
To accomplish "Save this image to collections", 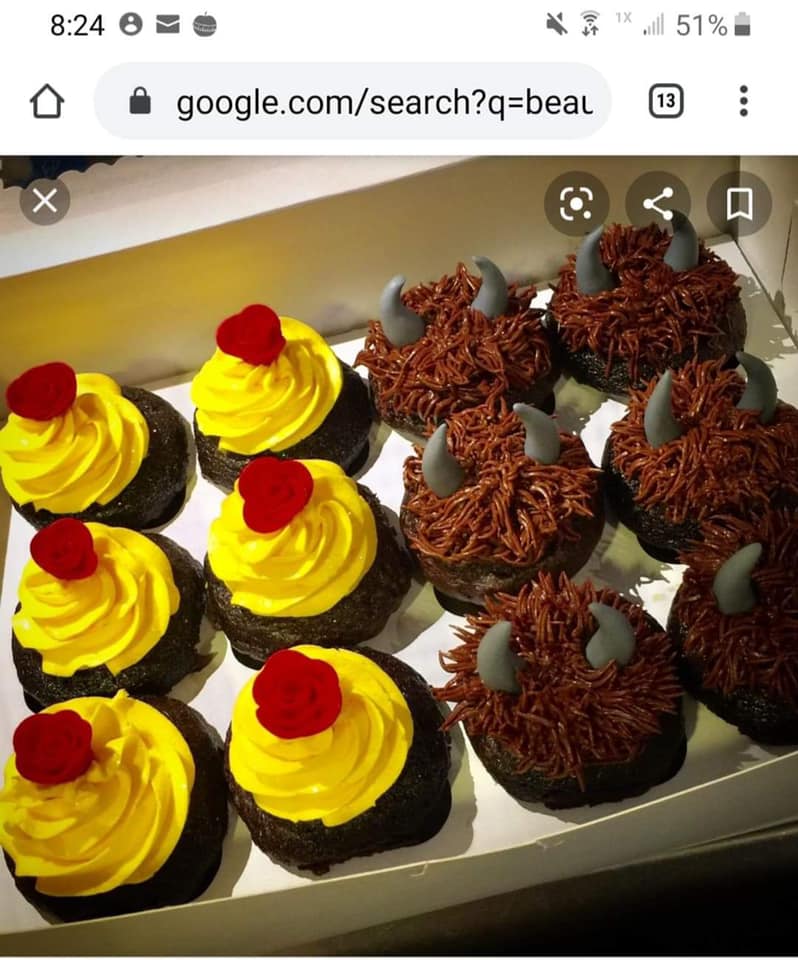I will (x=739, y=204).
